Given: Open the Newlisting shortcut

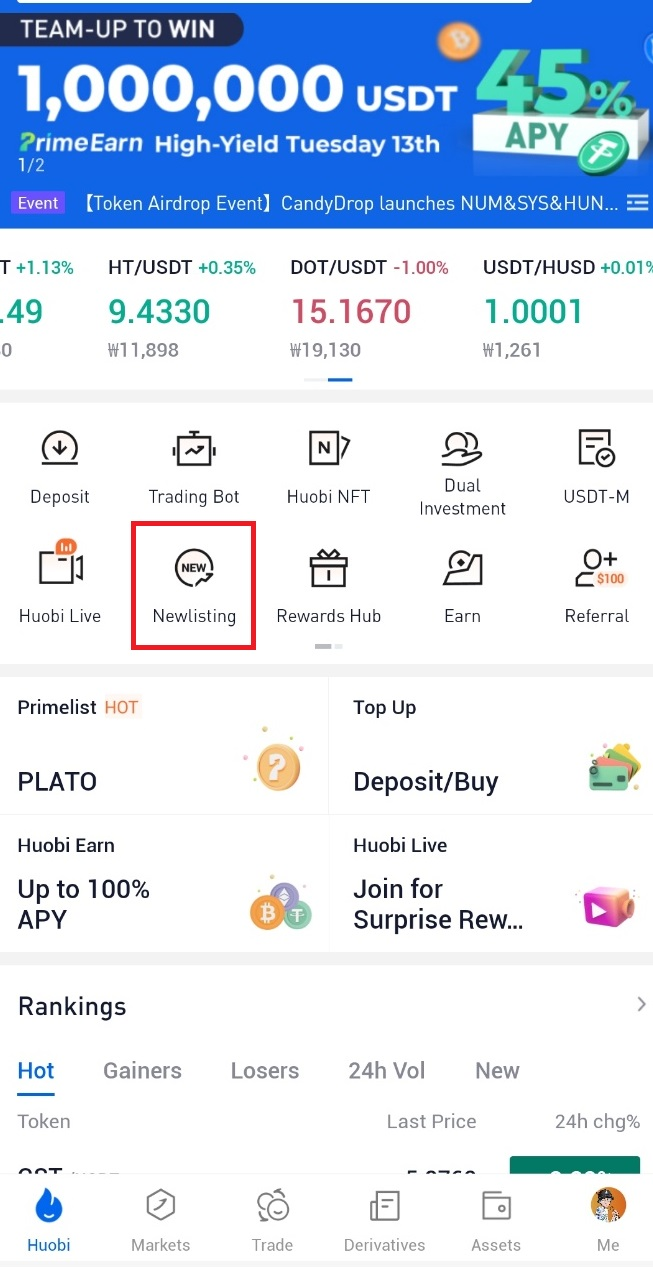Looking at the screenshot, I should pos(194,586).
